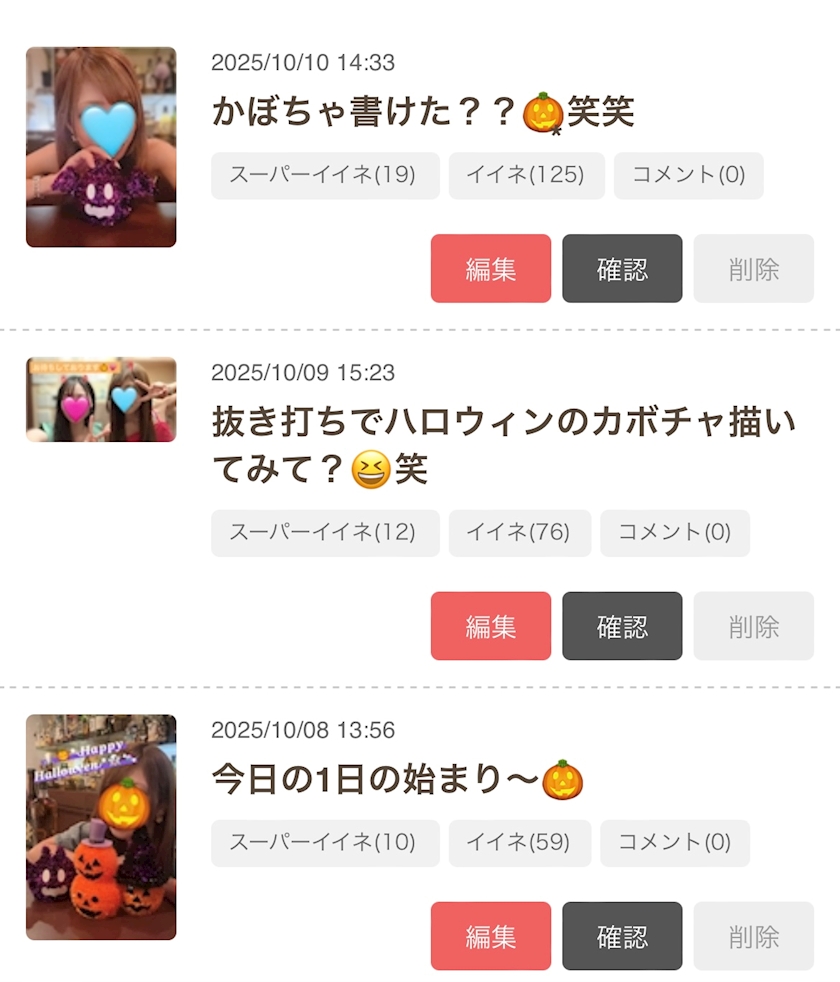This screenshot has width=840, height=982.
Task: Delete the post from 2025/10/10 14:33
Action: point(753,268)
